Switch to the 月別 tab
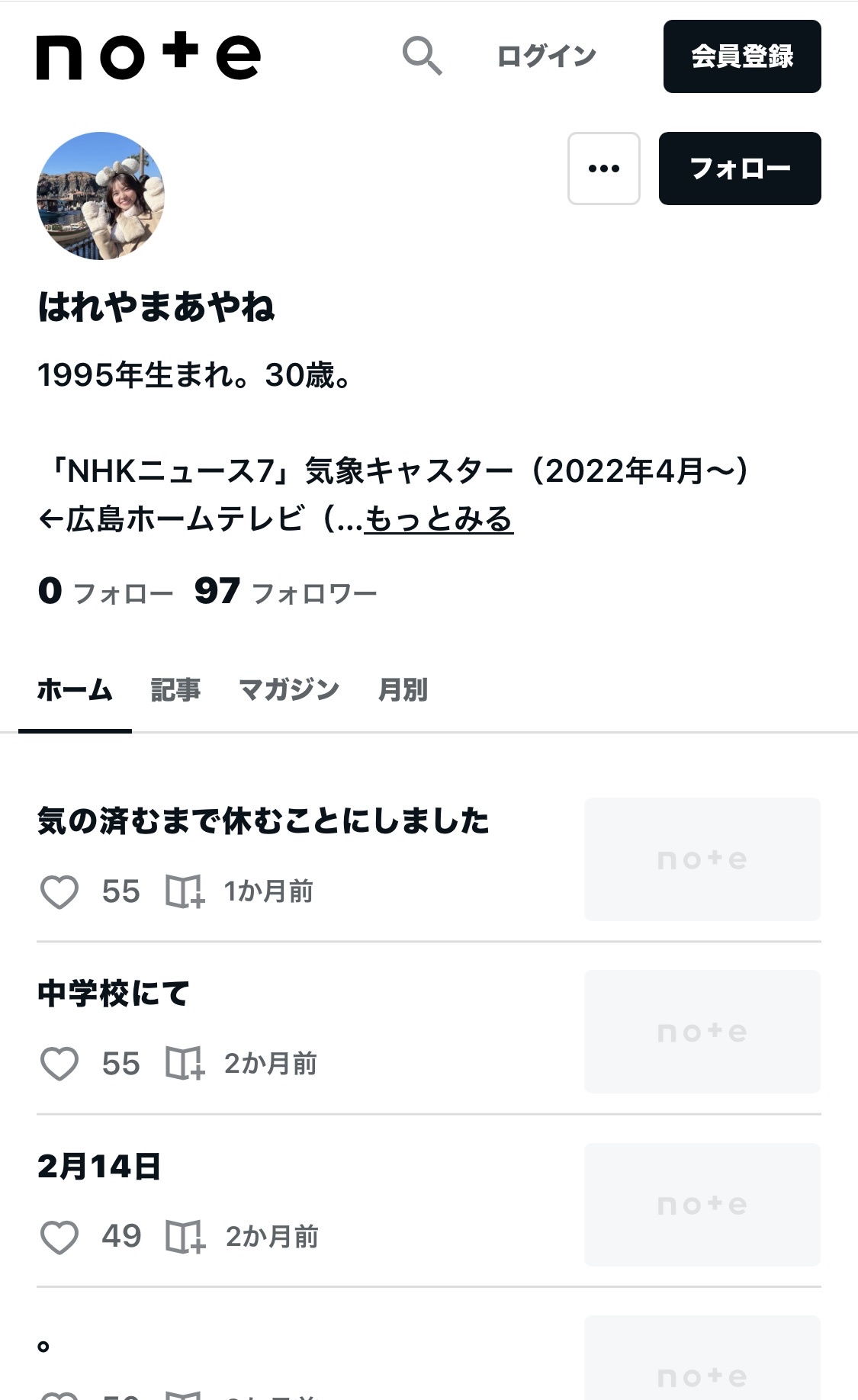 pos(403,690)
